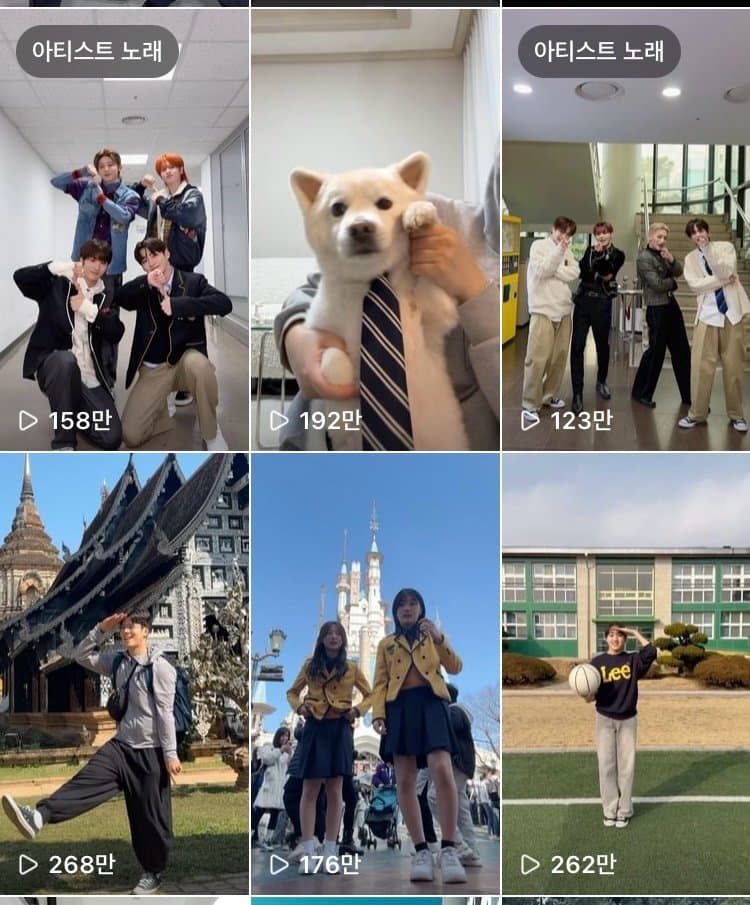The width and height of the screenshot is (750, 905).
Task: Open the castle video with 176만 views
Action: (375, 672)
